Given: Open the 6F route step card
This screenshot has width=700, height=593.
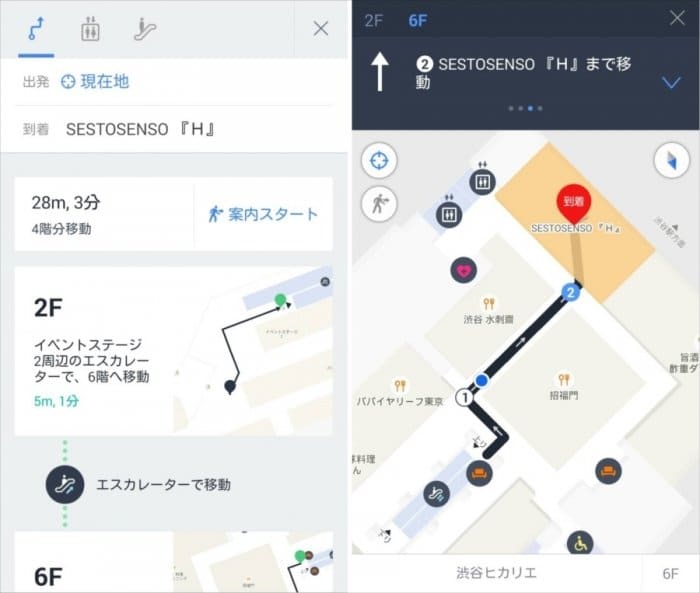Looking at the screenshot, I should pos(174,565).
